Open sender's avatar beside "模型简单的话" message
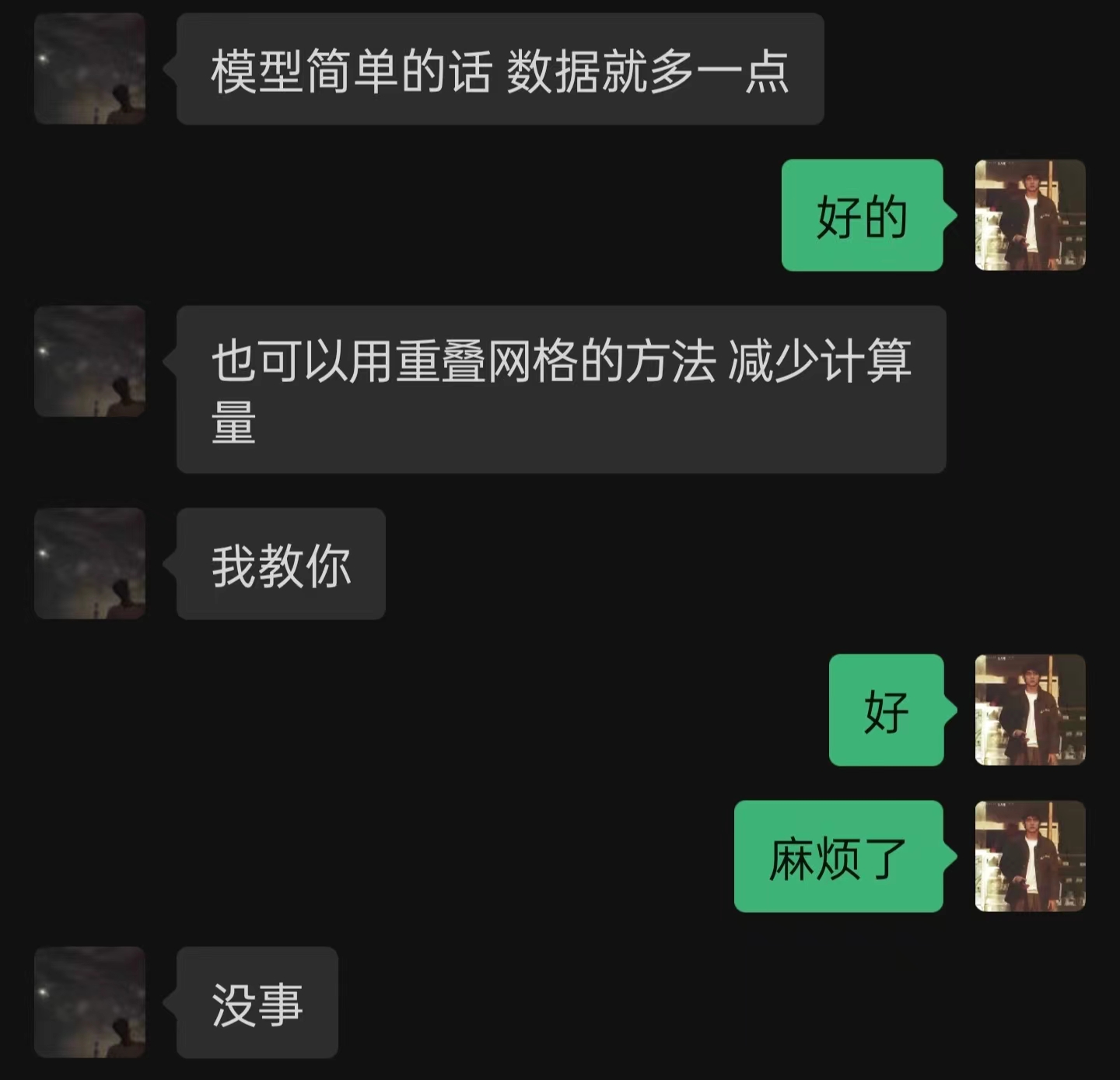Image resolution: width=1120 pixels, height=1080 pixels. (89, 68)
